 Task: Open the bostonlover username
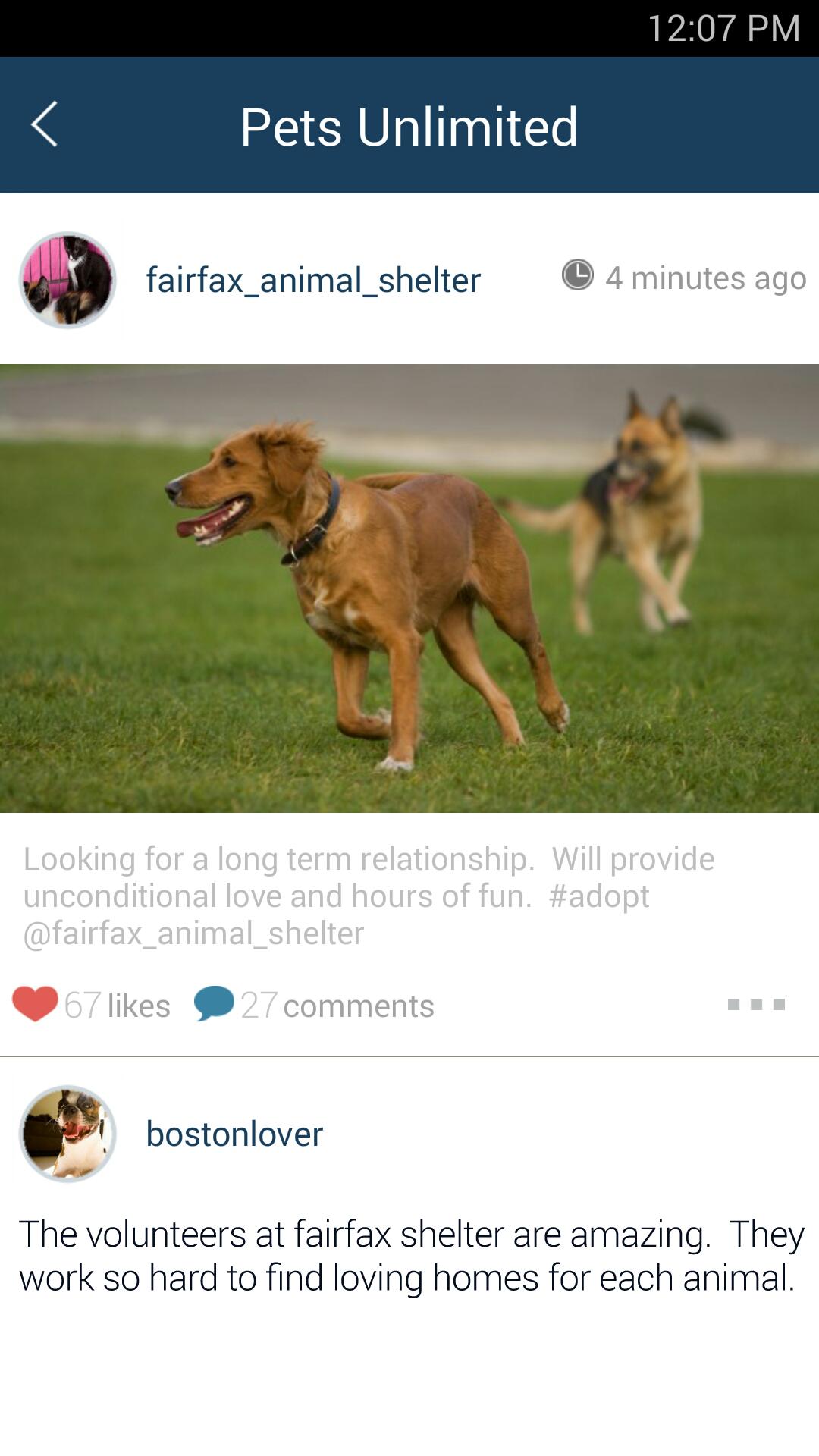pyautogui.click(x=234, y=1134)
